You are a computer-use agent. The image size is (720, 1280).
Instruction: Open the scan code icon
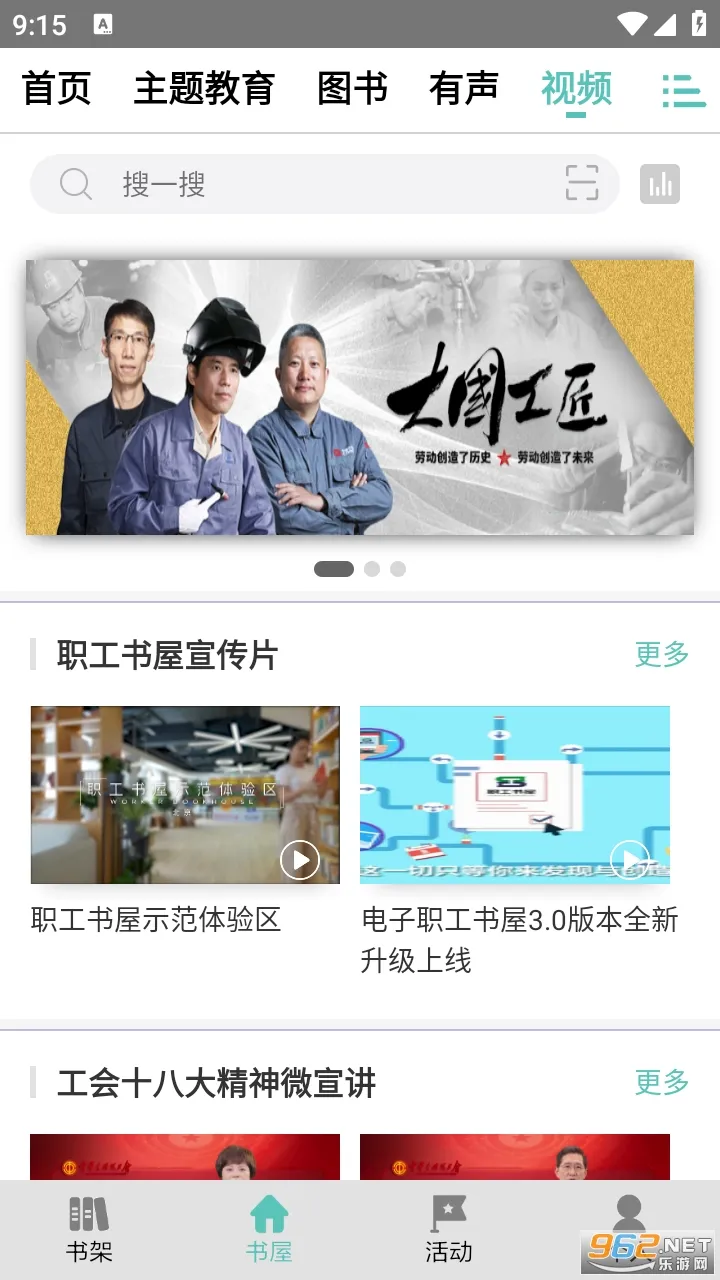pos(581,184)
